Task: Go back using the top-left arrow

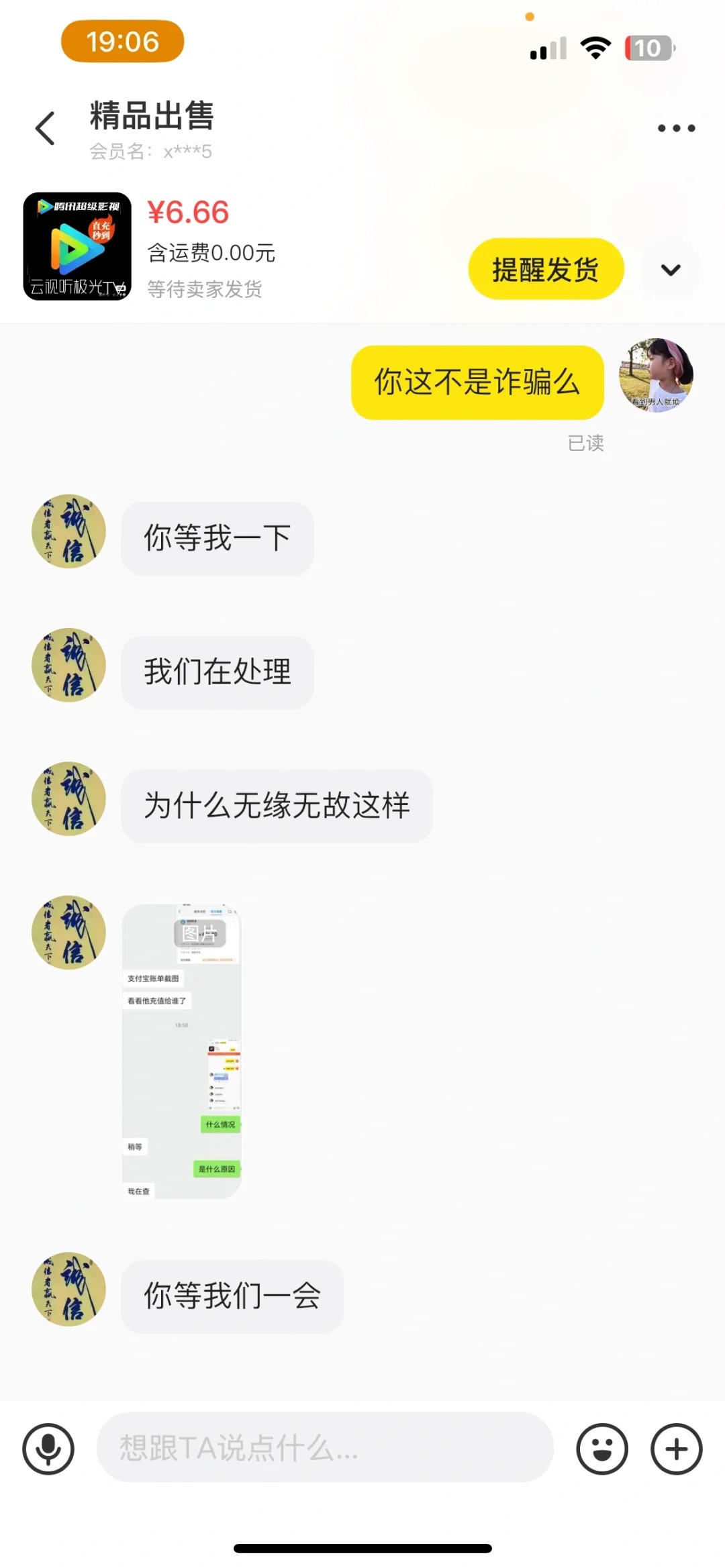Action: tap(45, 128)
